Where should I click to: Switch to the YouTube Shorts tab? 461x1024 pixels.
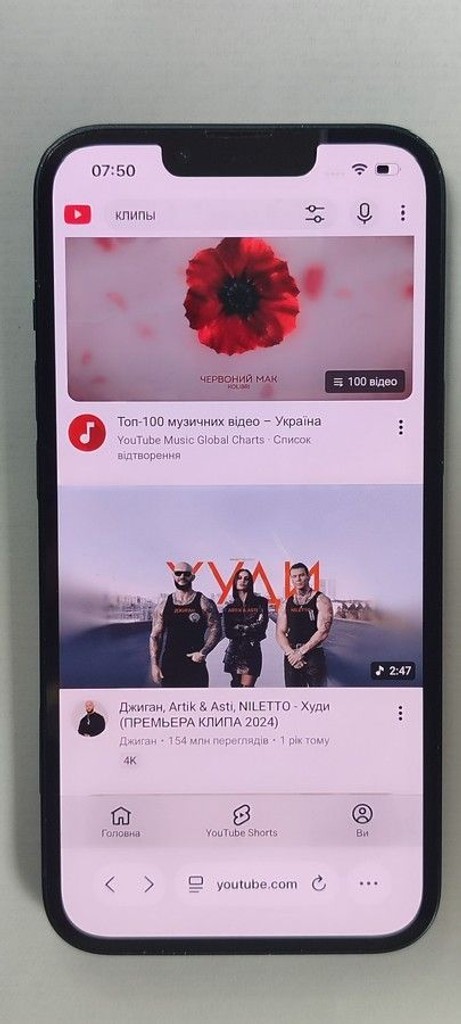click(x=242, y=822)
